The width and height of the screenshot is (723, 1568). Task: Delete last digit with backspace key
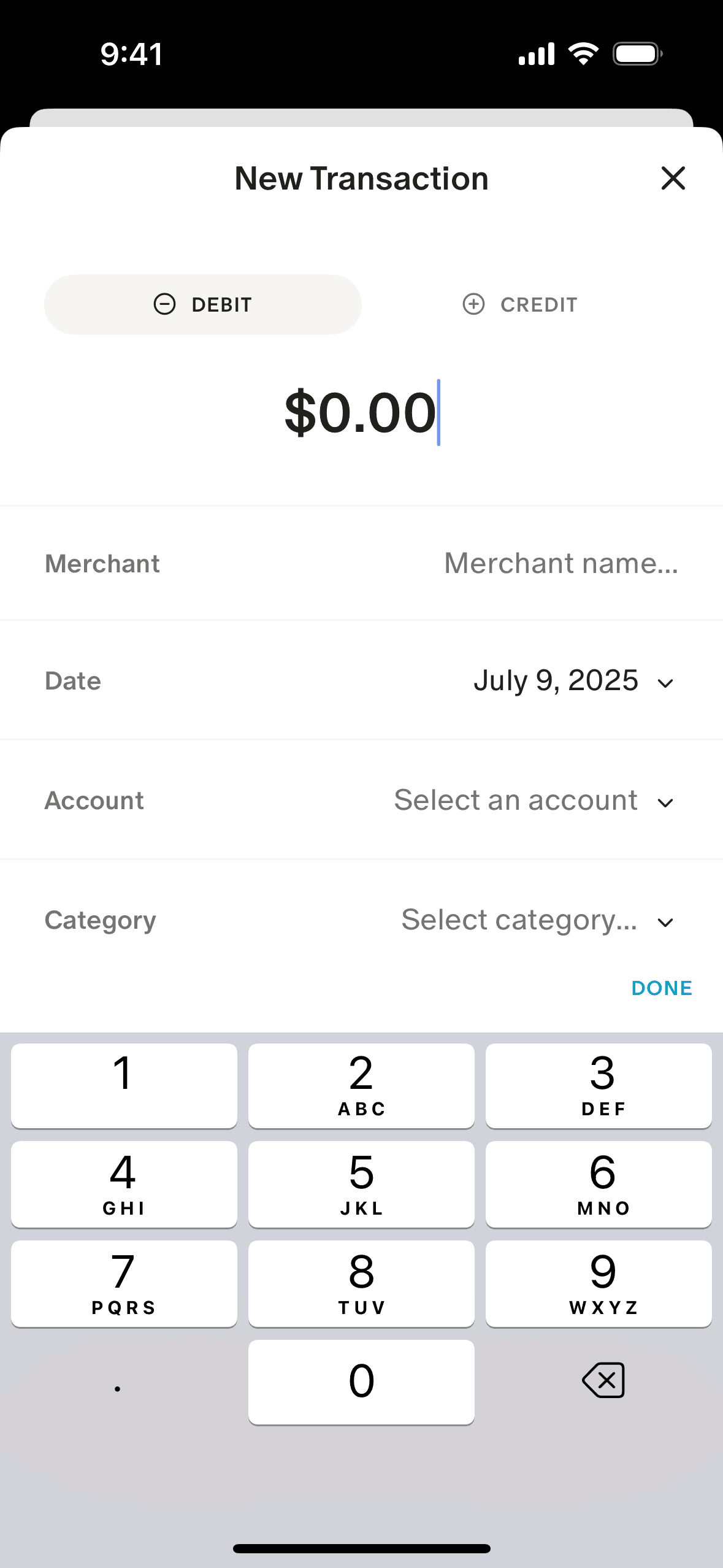(603, 1380)
